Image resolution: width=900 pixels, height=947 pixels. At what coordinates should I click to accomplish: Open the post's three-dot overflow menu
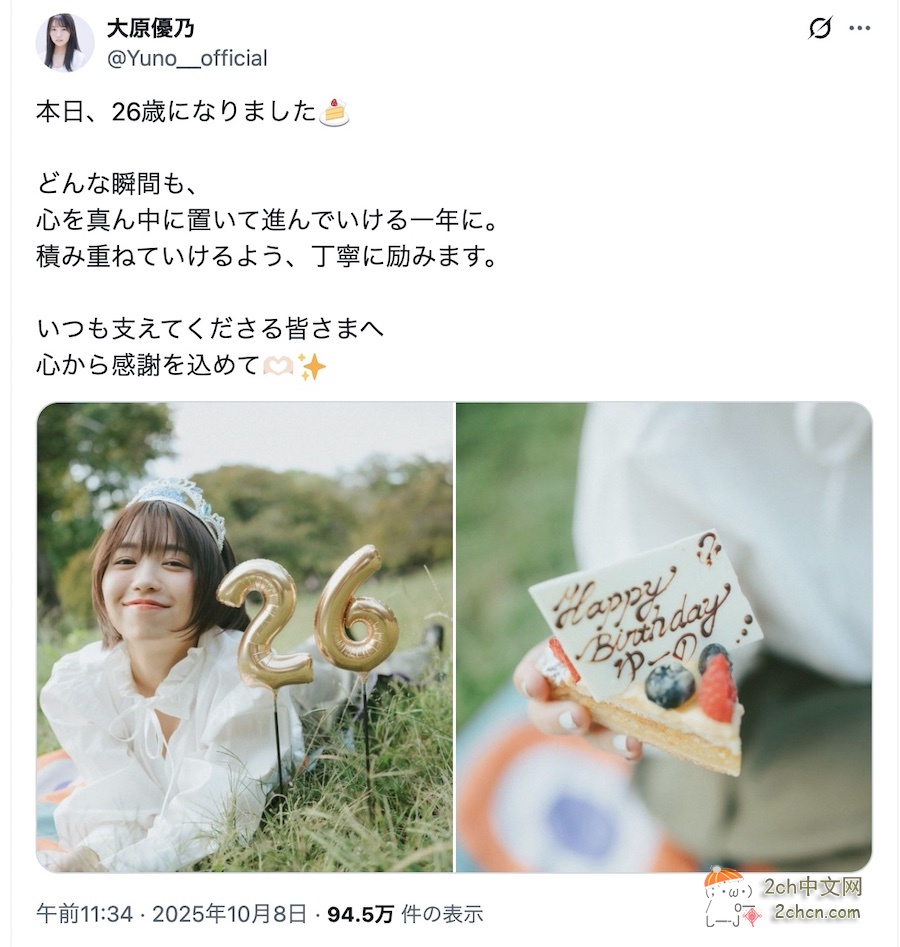pos(860,28)
